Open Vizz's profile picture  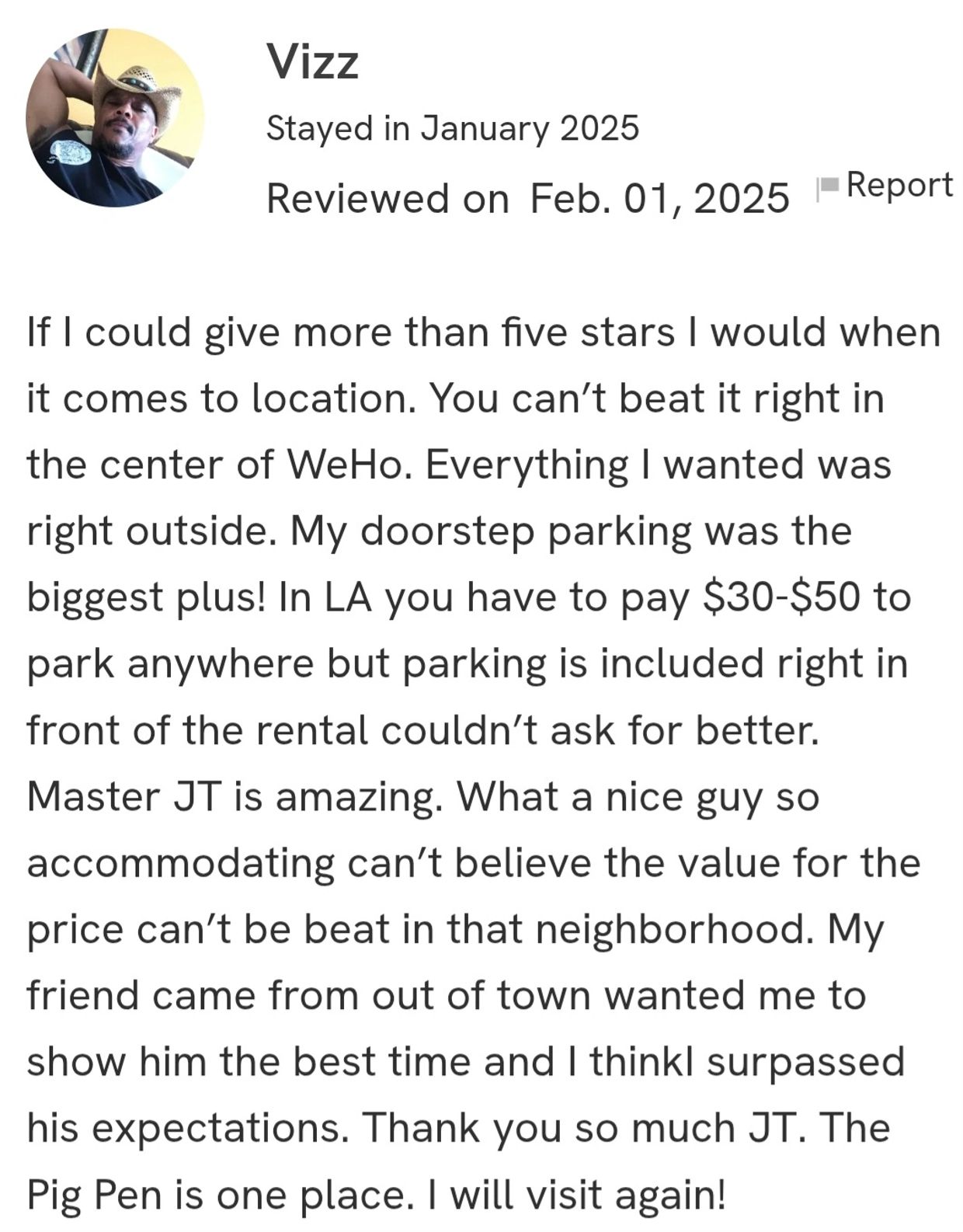(115, 117)
